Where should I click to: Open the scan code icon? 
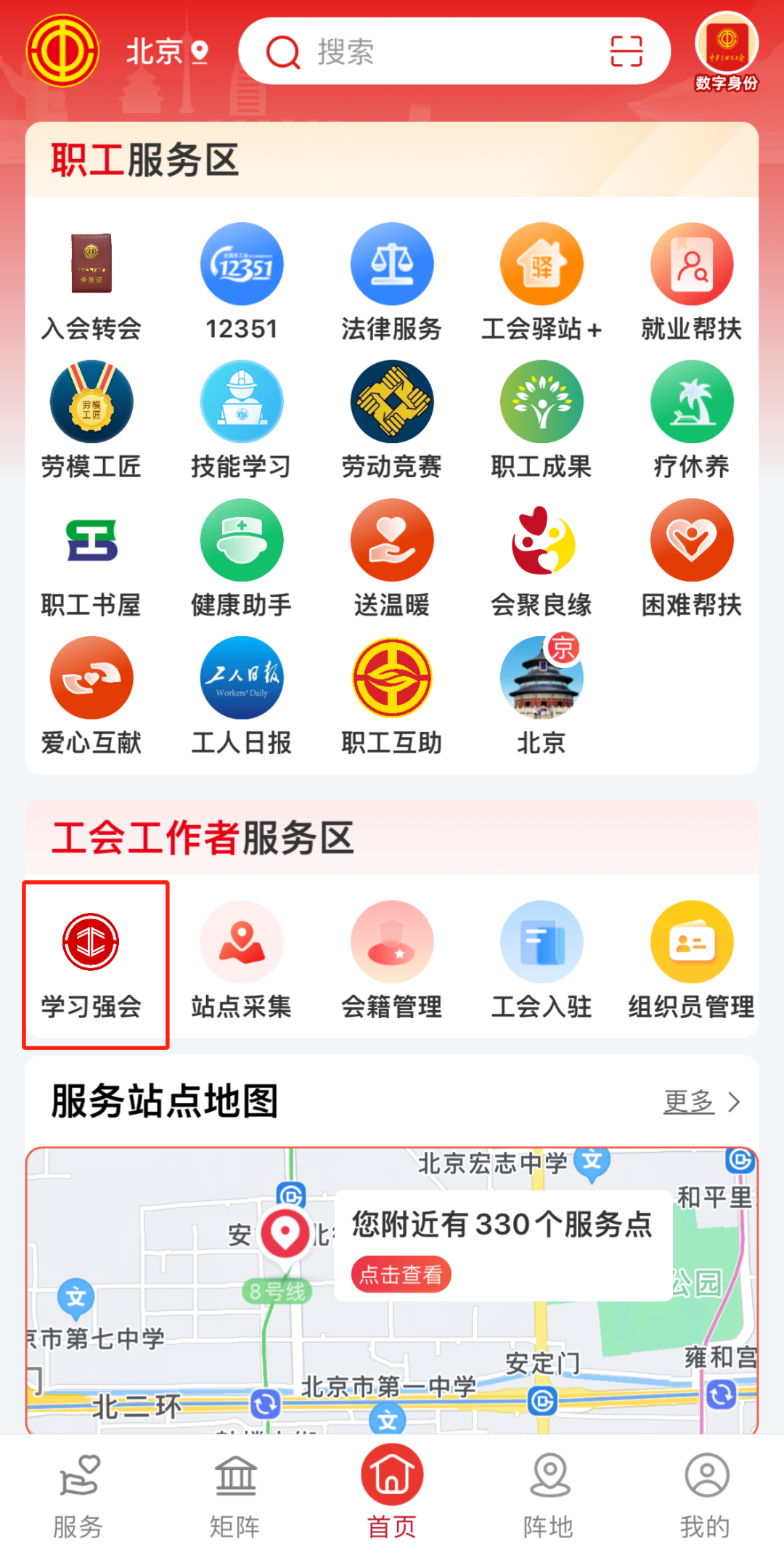pyautogui.click(x=626, y=52)
